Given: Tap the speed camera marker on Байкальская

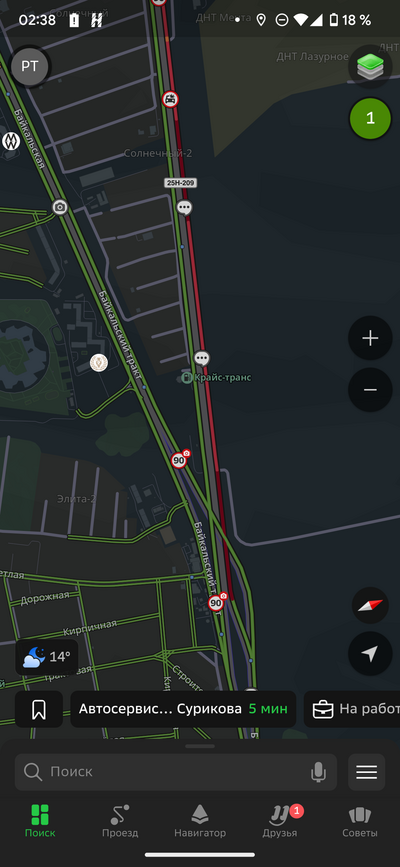Looking at the screenshot, I should pyautogui.click(x=60, y=207).
